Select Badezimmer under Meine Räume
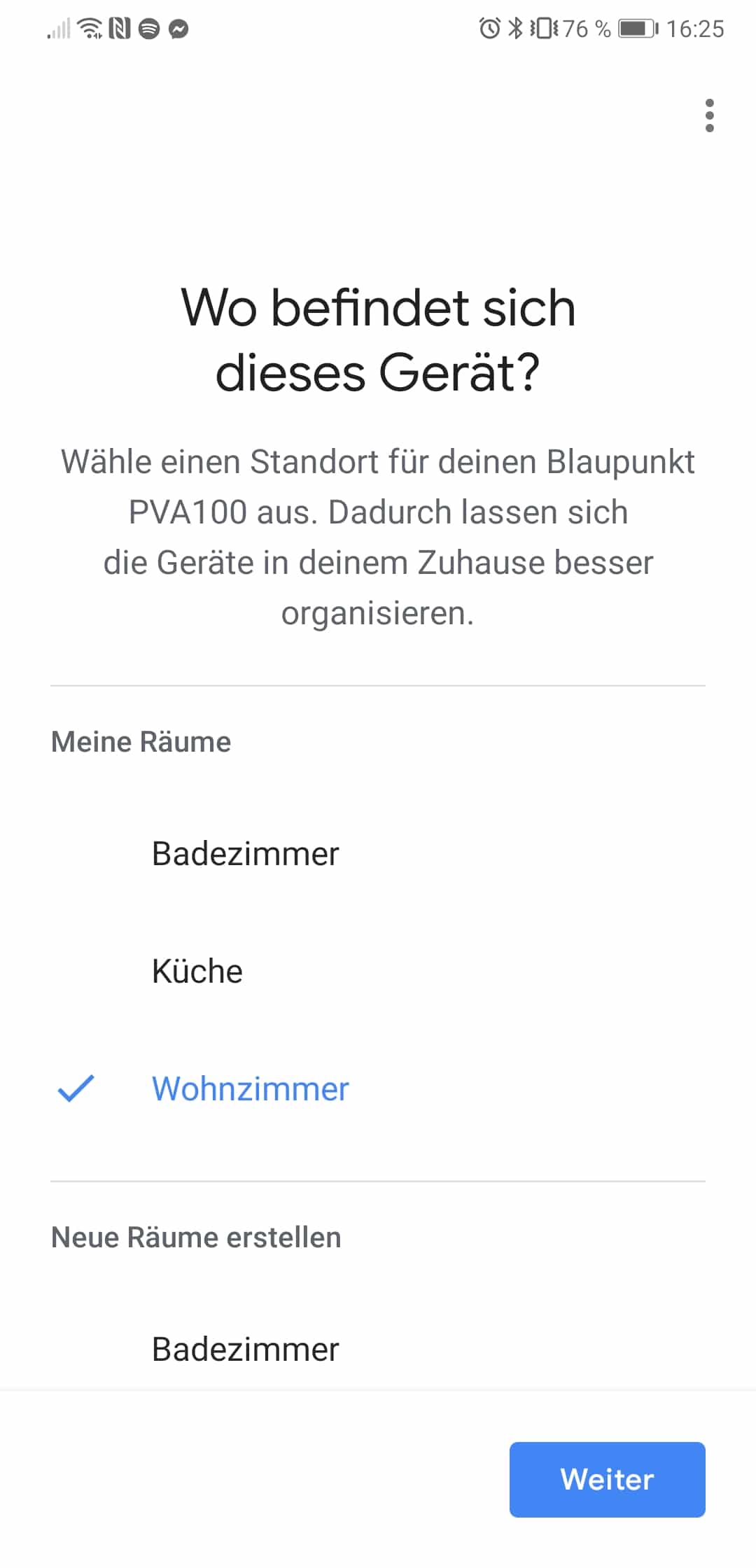This screenshot has height=1568, width=756. pyautogui.click(x=245, y=854)
